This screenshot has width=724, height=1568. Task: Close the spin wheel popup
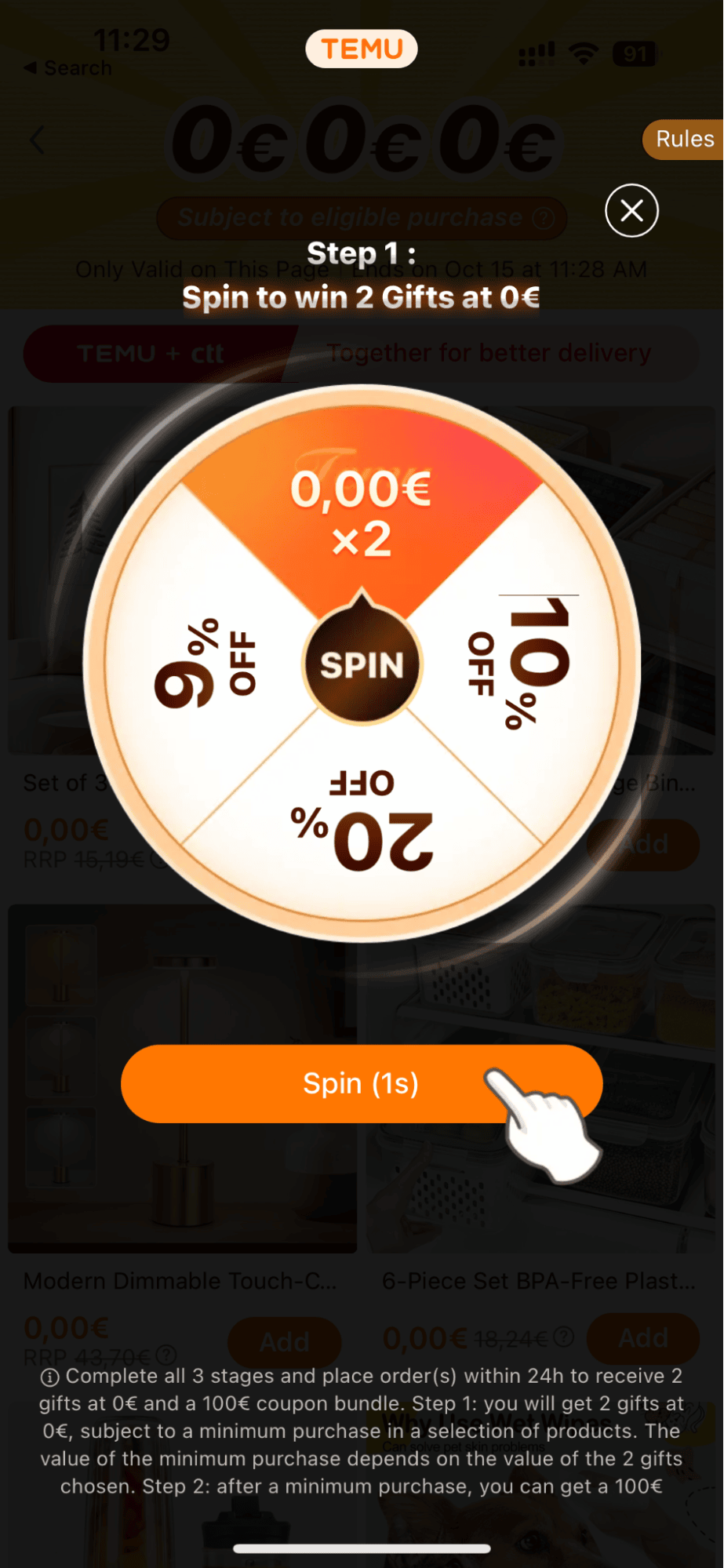(x=631, y=210)
